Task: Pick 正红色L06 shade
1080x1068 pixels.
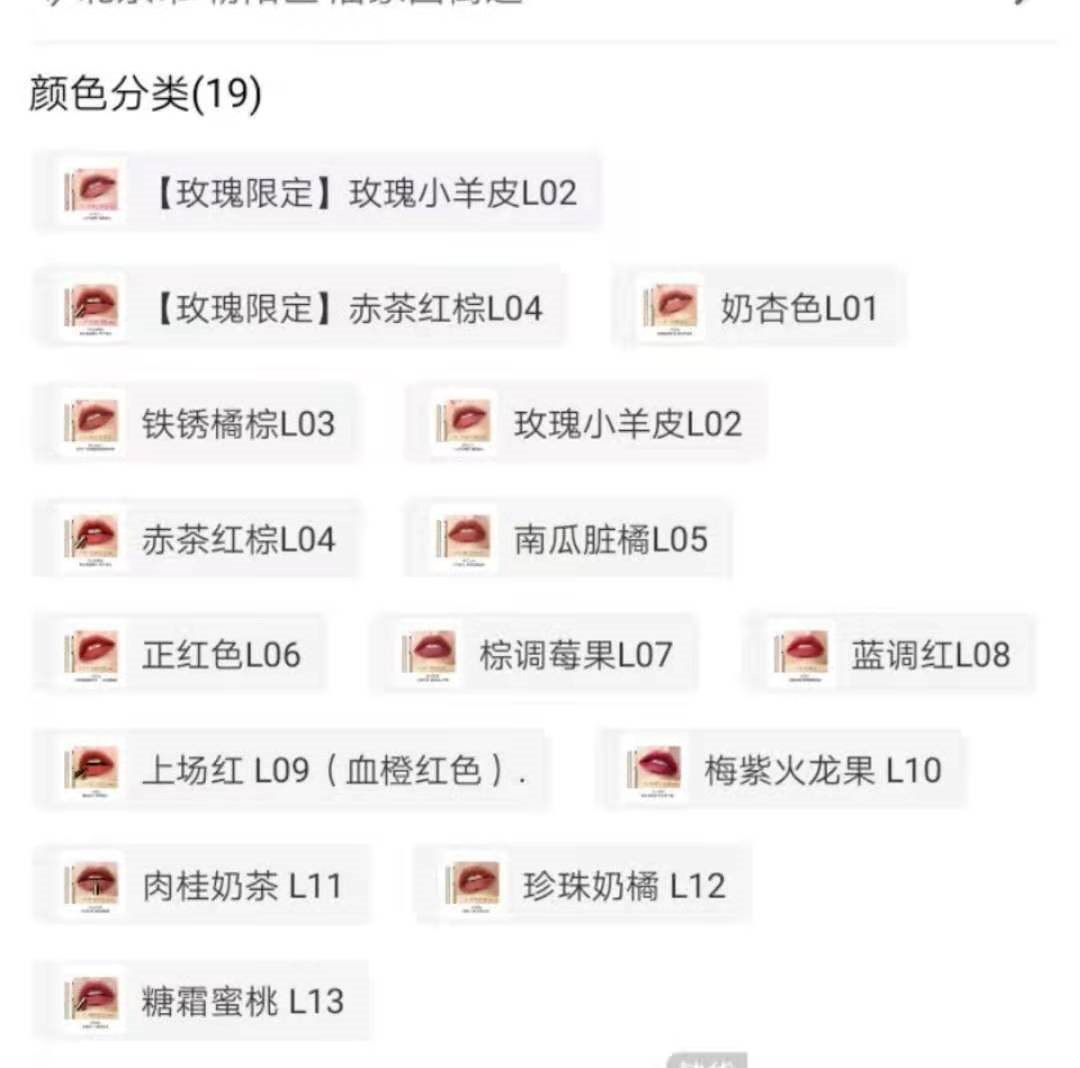Action: [180, 655]
